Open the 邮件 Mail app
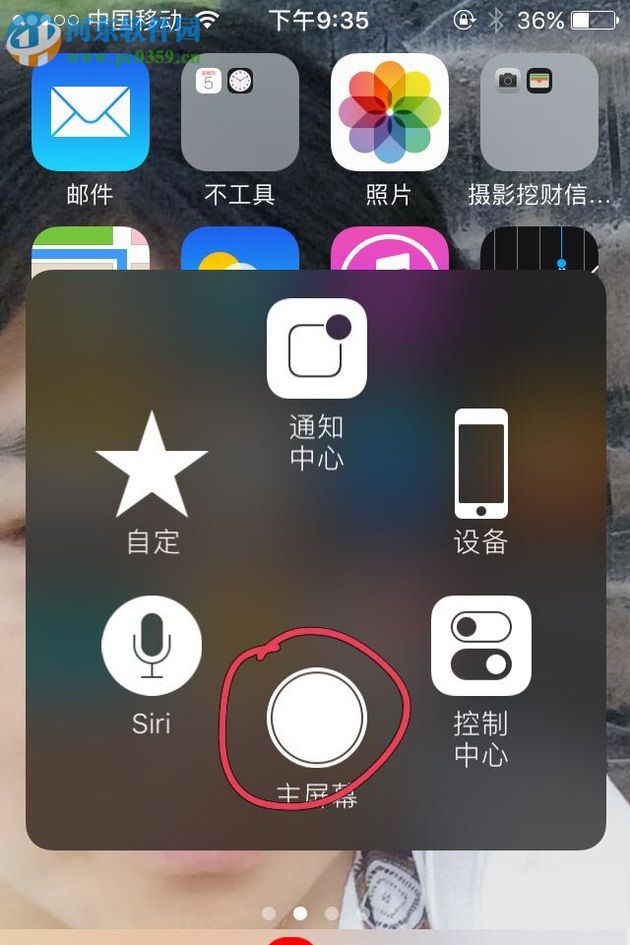The image size is (630, 945). pos(91,113)
